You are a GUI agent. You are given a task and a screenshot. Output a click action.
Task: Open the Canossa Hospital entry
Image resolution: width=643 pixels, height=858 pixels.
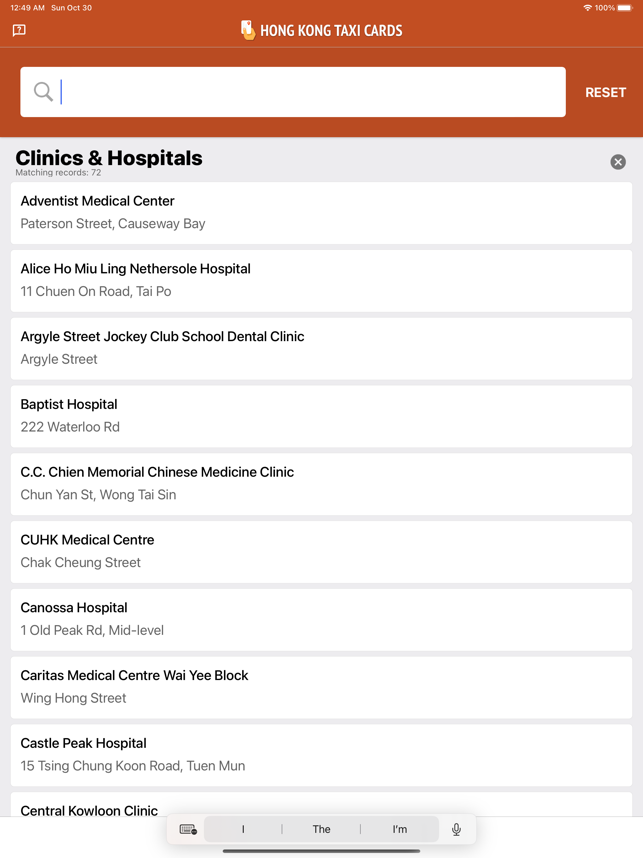click(321, 619)
